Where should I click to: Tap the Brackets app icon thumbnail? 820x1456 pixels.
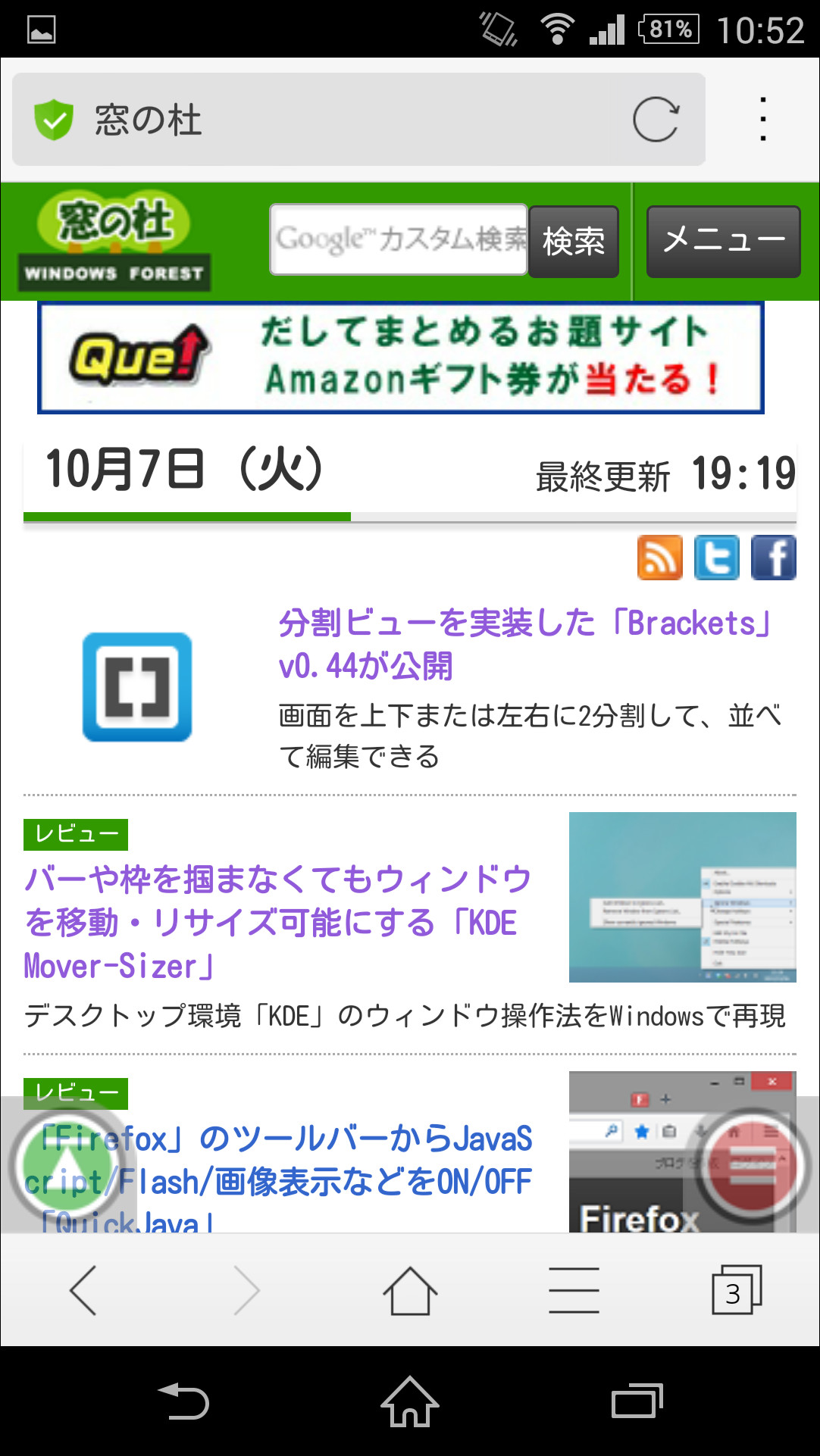point(137,686)
